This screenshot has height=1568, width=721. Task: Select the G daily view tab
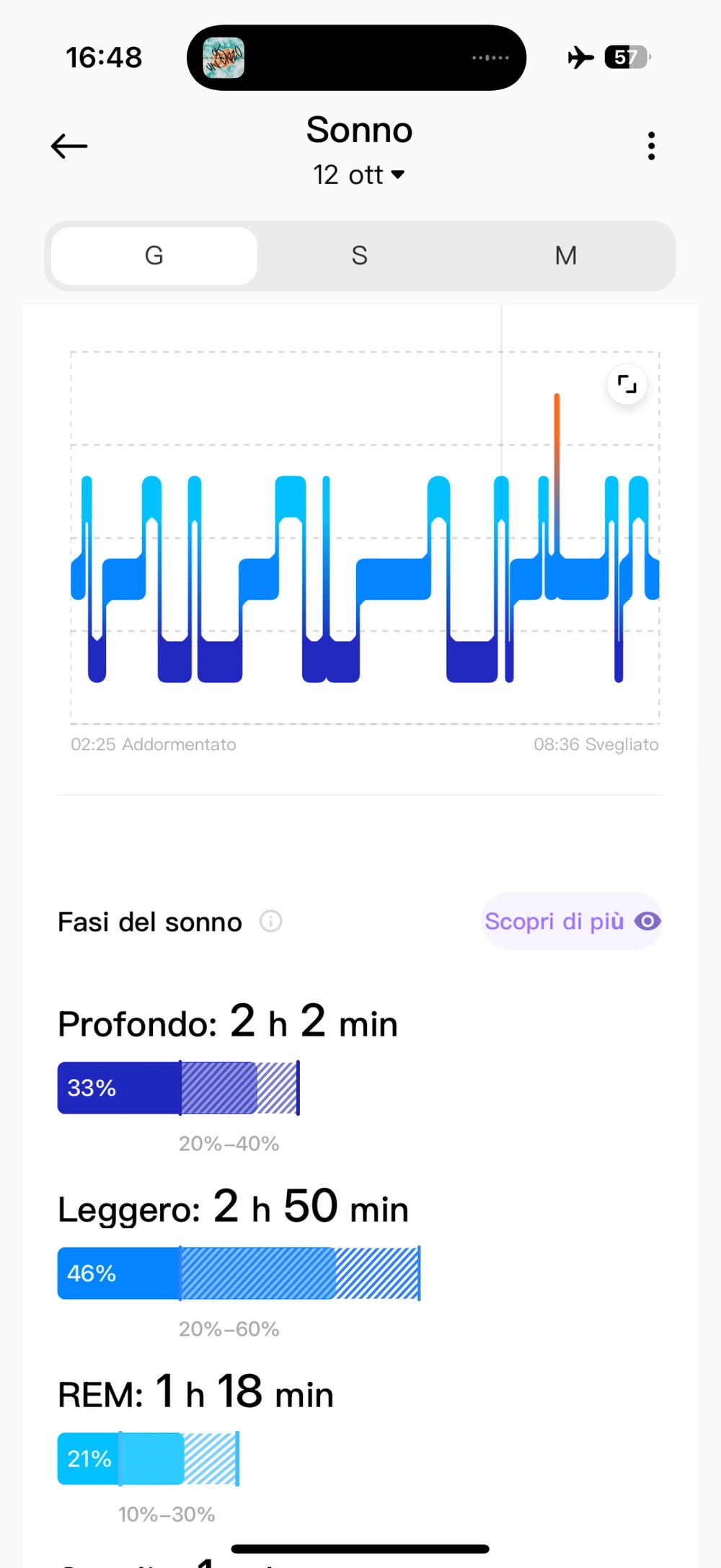pos(154,256)
